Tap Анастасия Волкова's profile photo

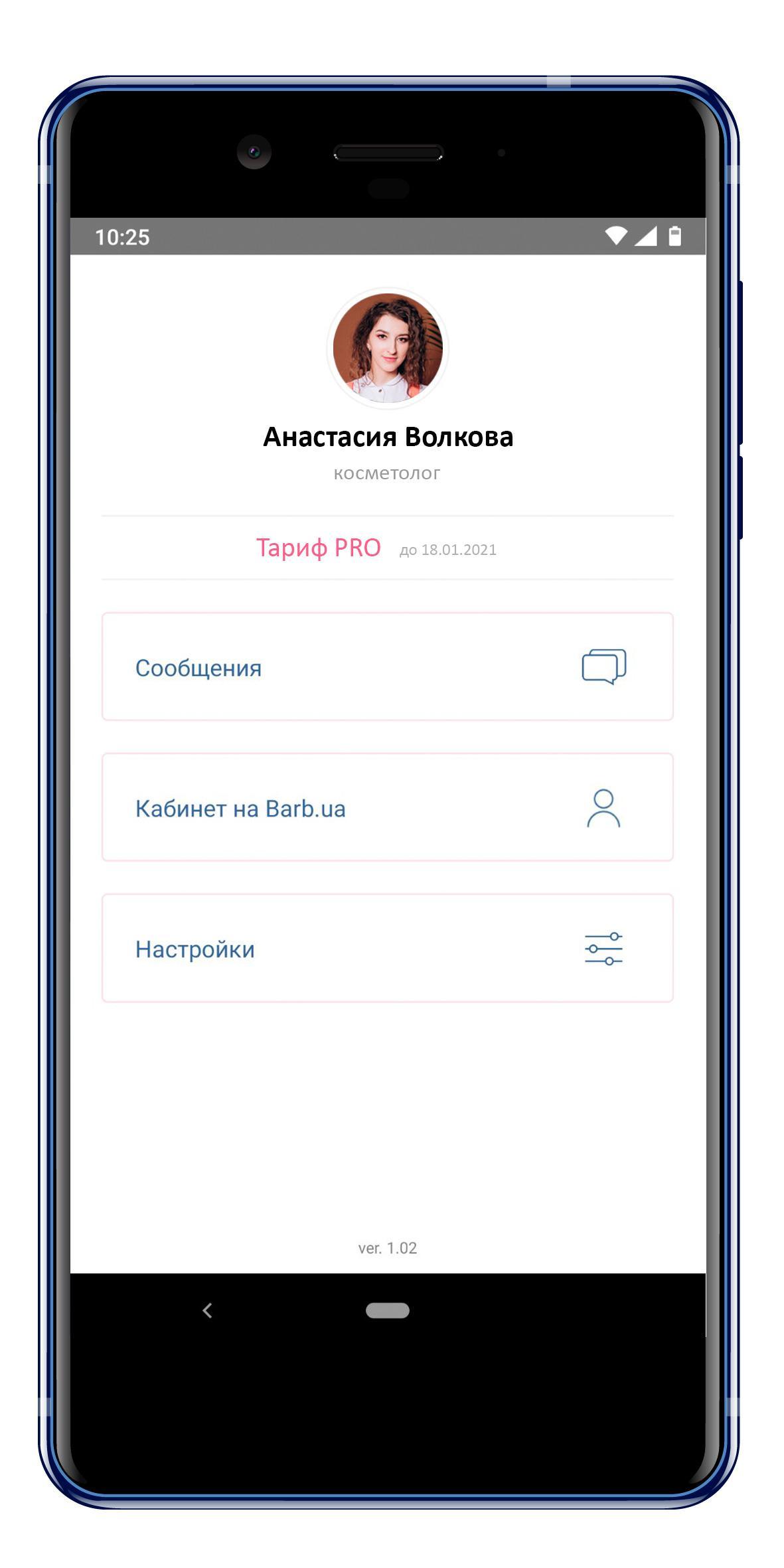click(x=388, y=349)
